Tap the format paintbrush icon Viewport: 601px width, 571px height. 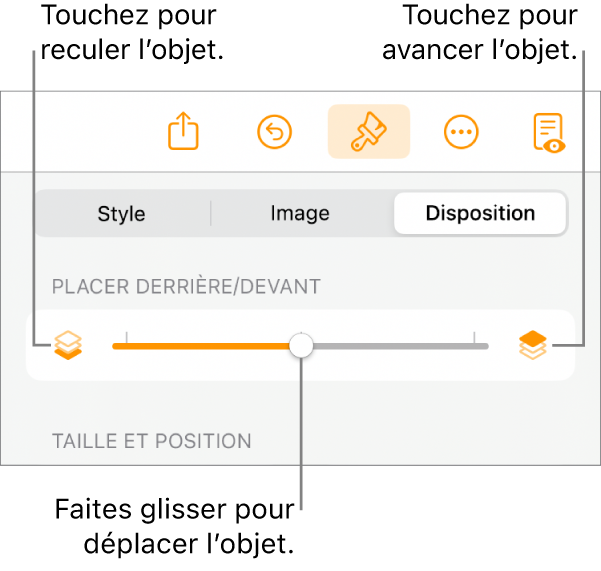(x=368, y=132)
